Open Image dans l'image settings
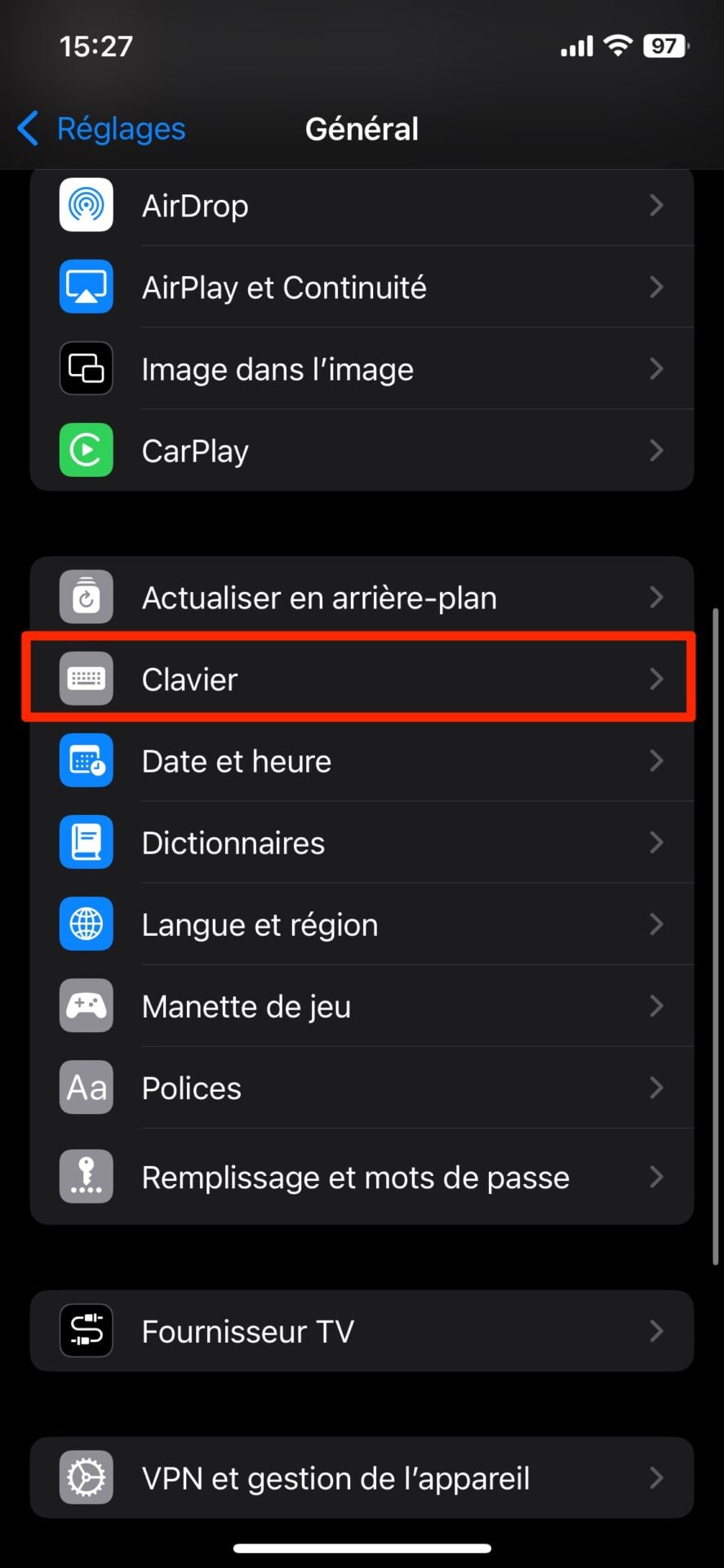The width and height of the screenshot is (724, 1568). click(362, 369)
